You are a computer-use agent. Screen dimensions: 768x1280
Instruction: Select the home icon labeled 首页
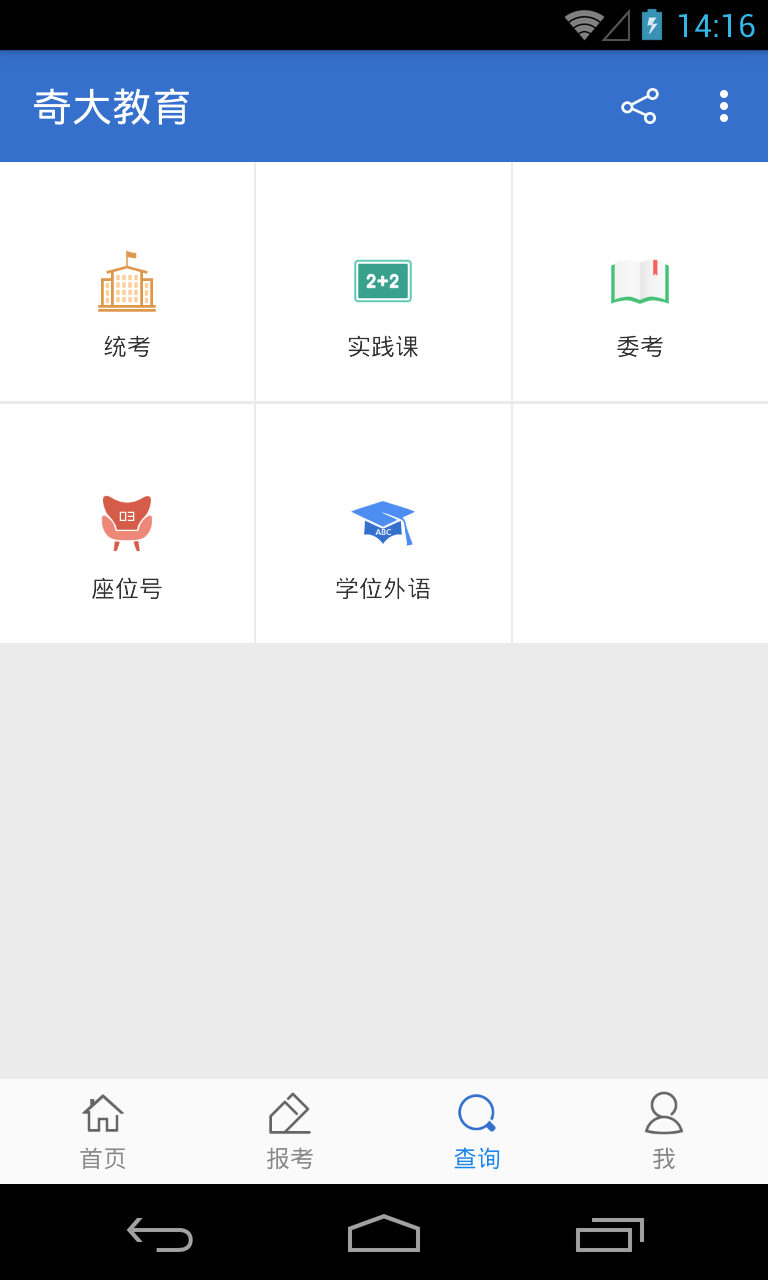(101, 1111)
